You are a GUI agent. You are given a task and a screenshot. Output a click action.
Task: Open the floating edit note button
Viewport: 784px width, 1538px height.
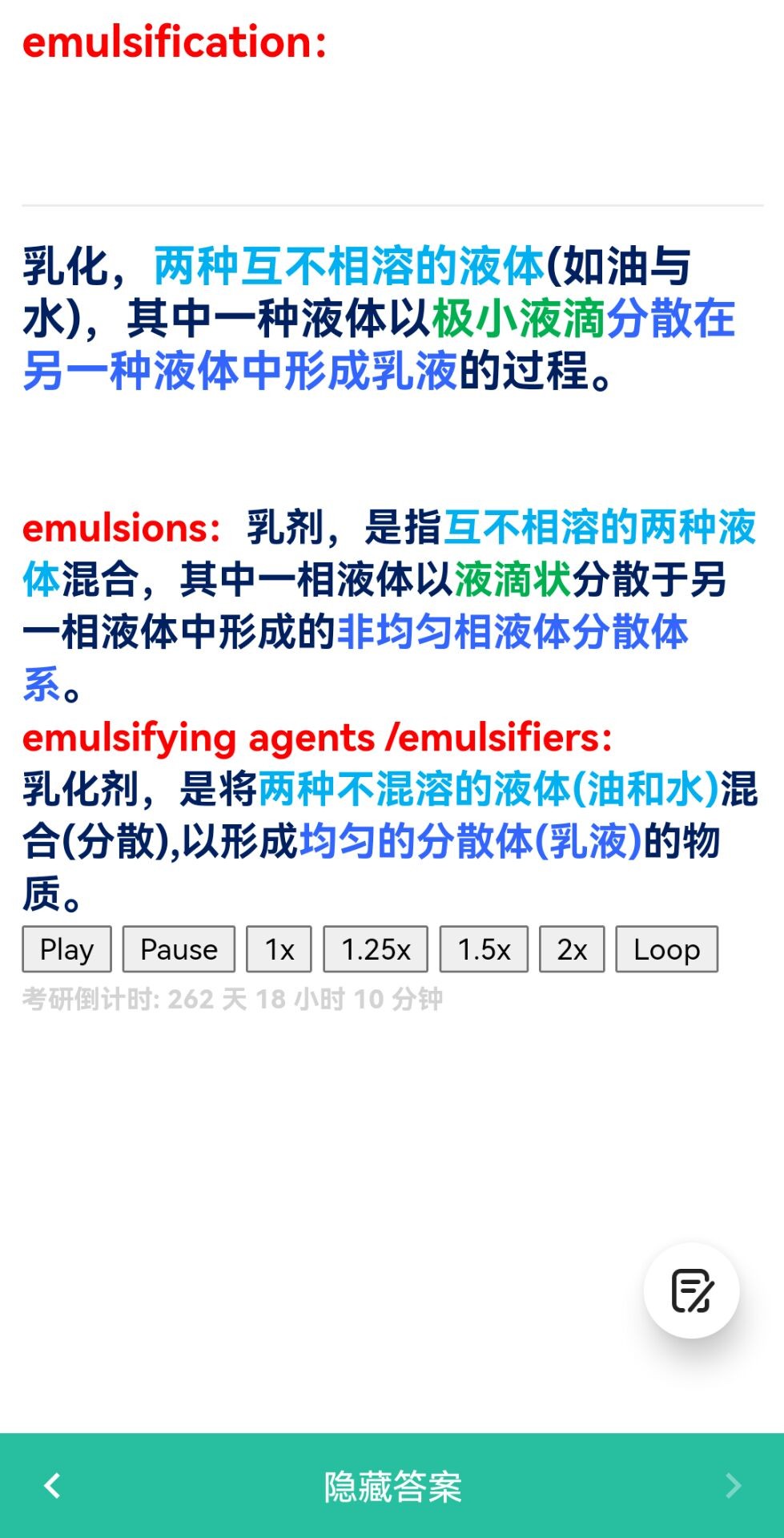[691, 1290]
